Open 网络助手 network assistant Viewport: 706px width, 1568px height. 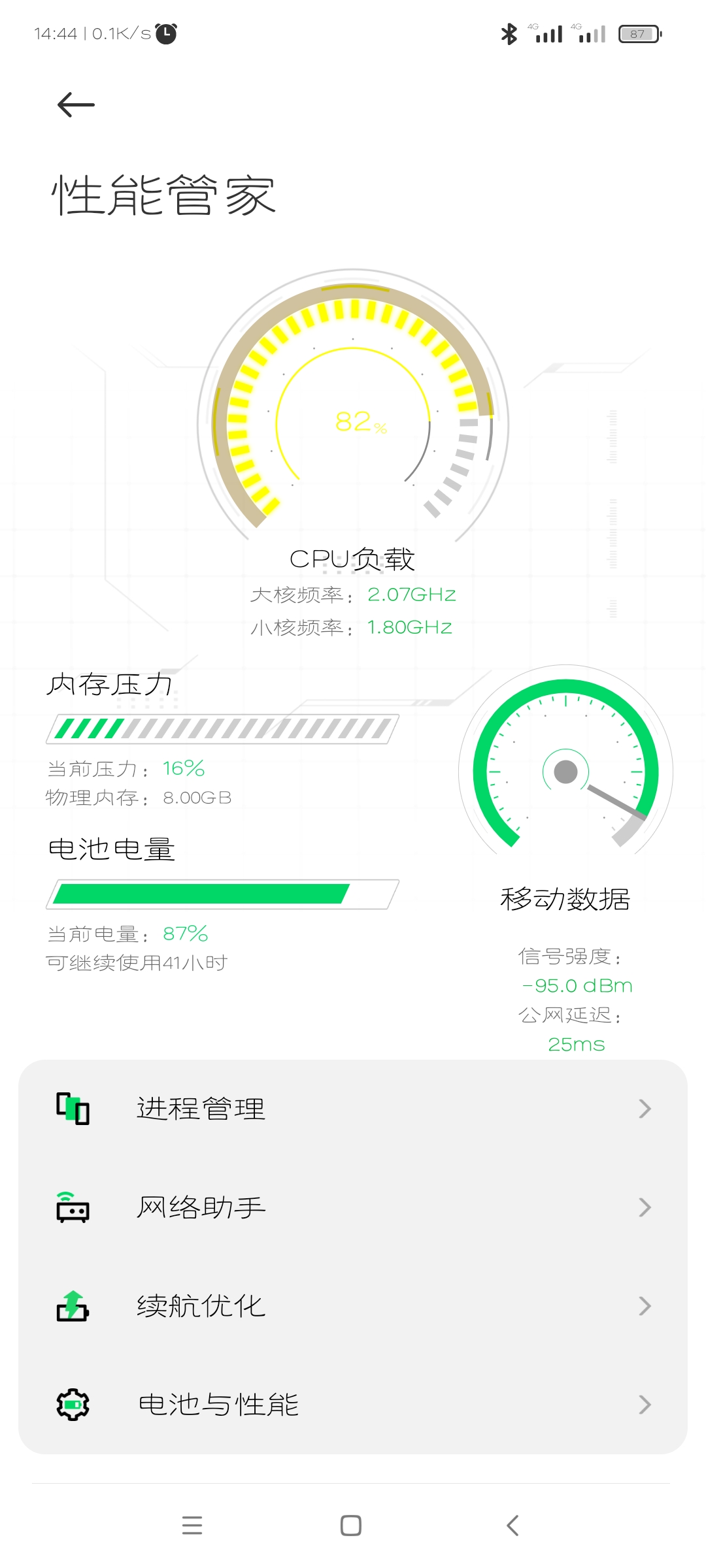(x=353, y=1207)
